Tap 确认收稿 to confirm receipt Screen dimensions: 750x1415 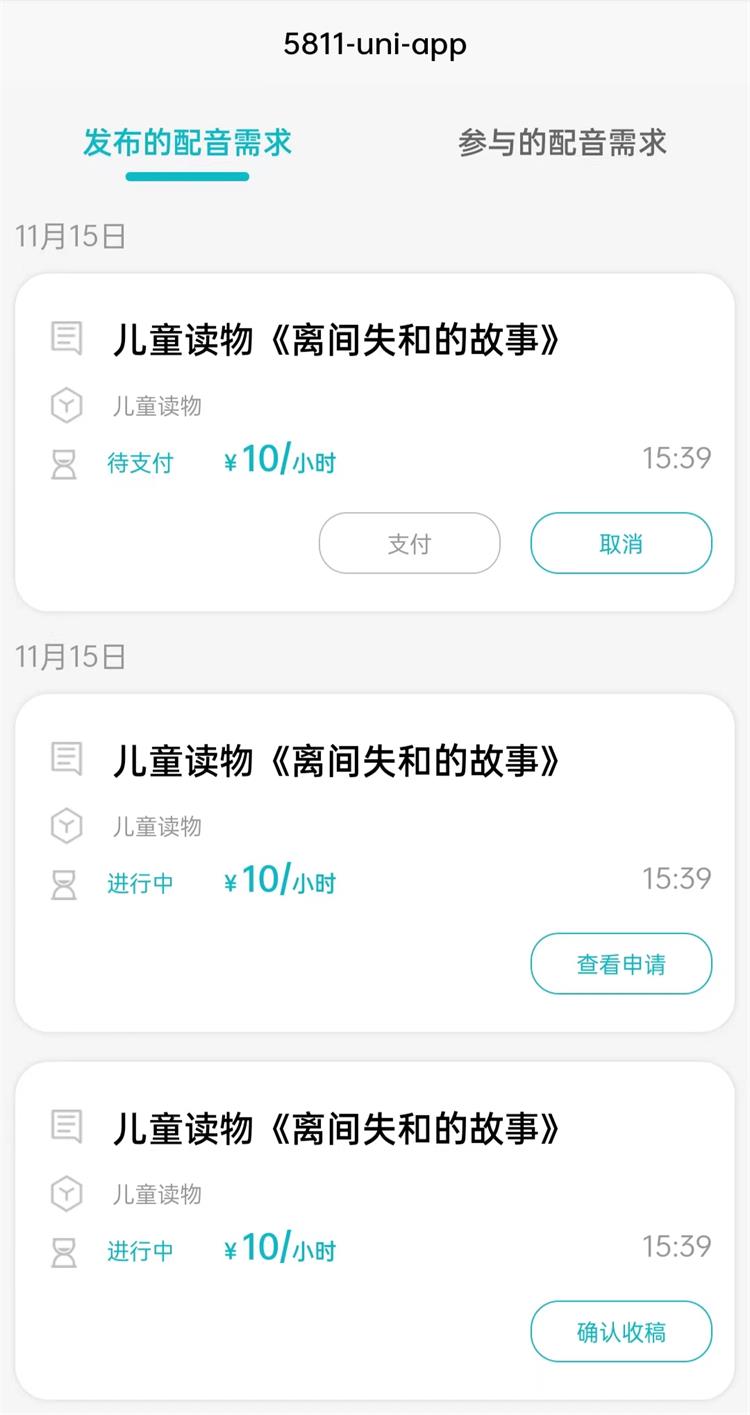pos(621,1332)
